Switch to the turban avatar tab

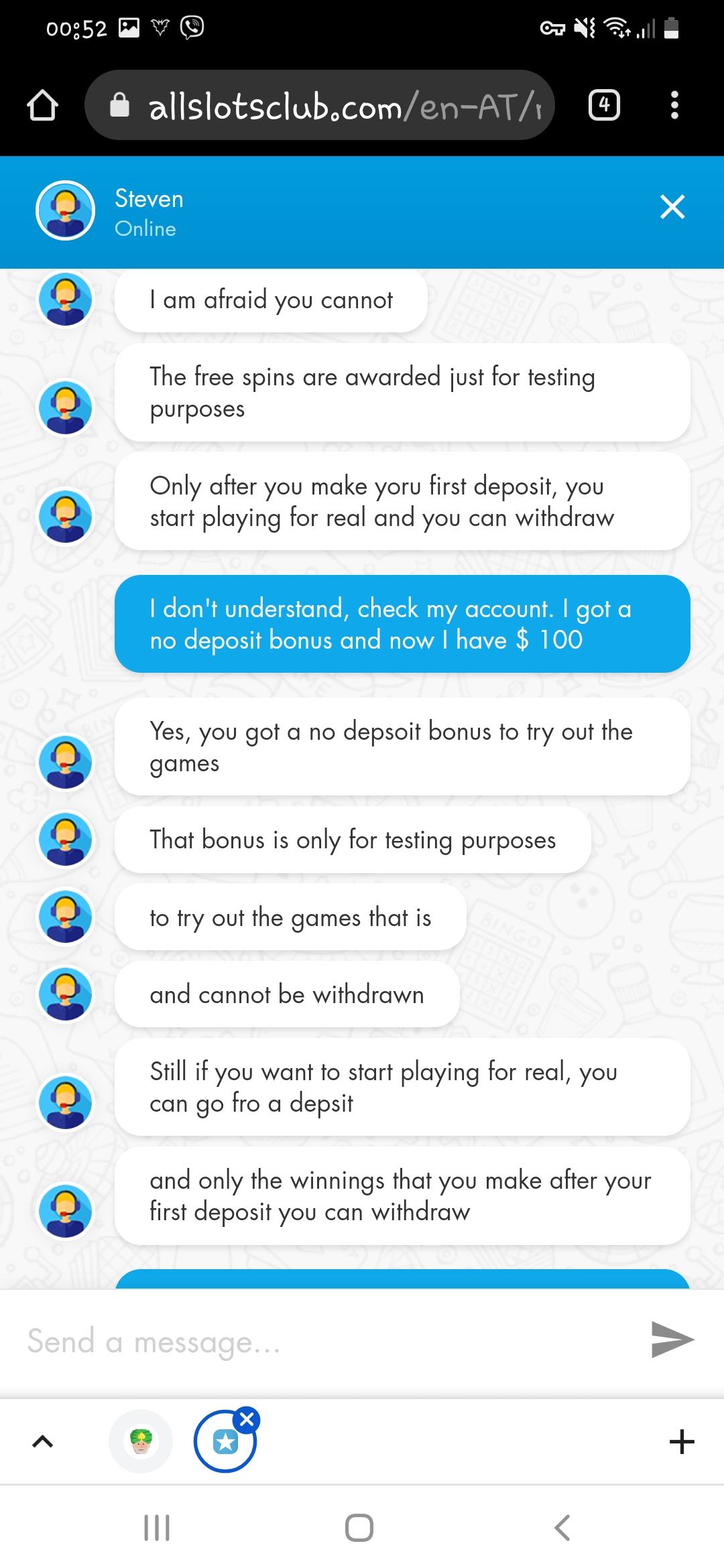coord(141,1441)
